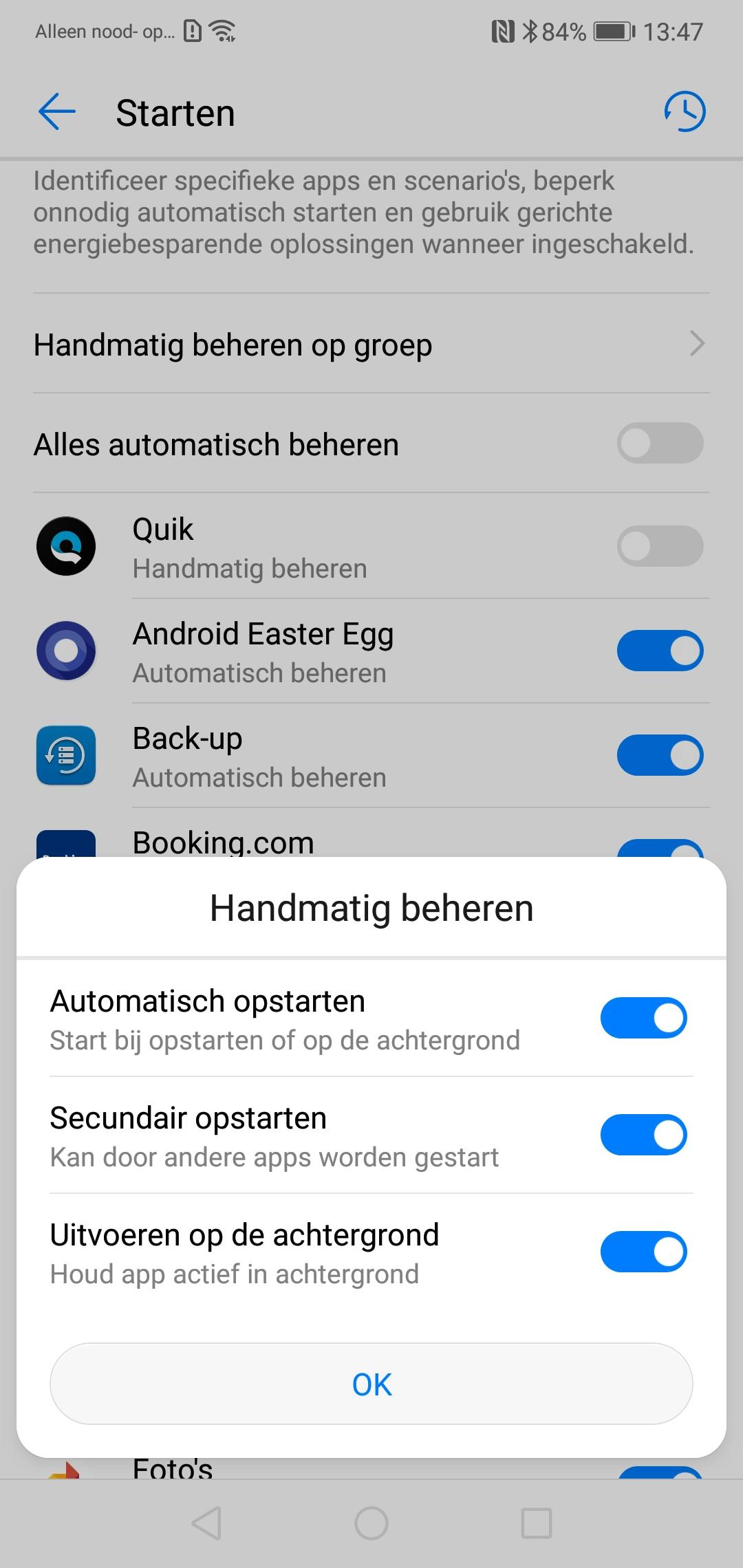Click the Back-up app icon

65,755
